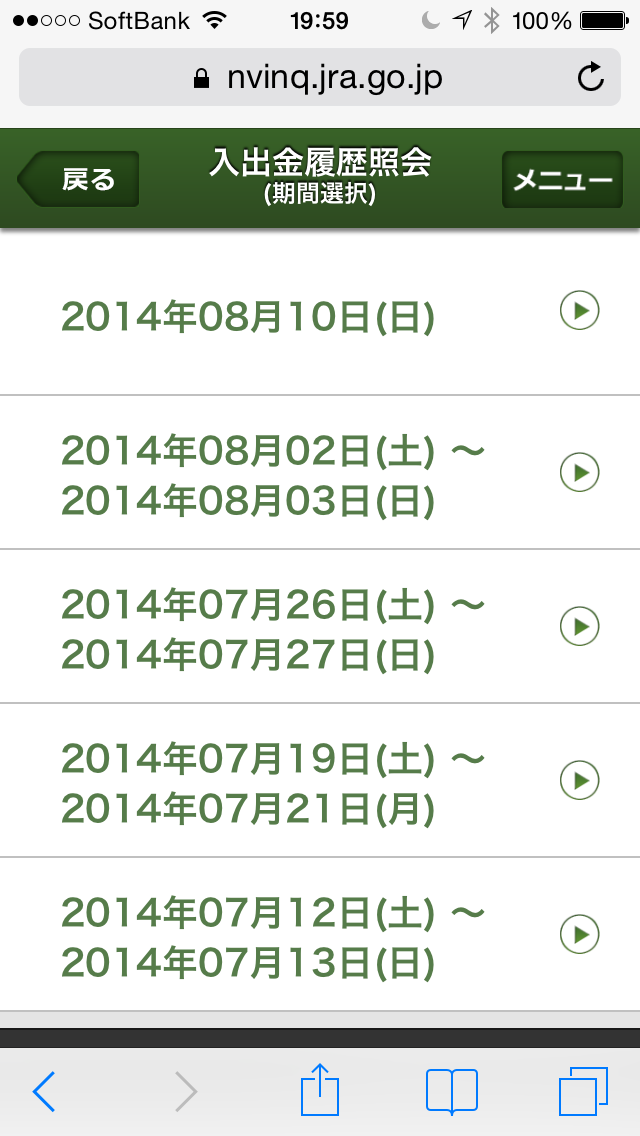This screenshot has width=640, height=1136.
Task: Show all open Safari tabs
Action: click(583, 1090)
